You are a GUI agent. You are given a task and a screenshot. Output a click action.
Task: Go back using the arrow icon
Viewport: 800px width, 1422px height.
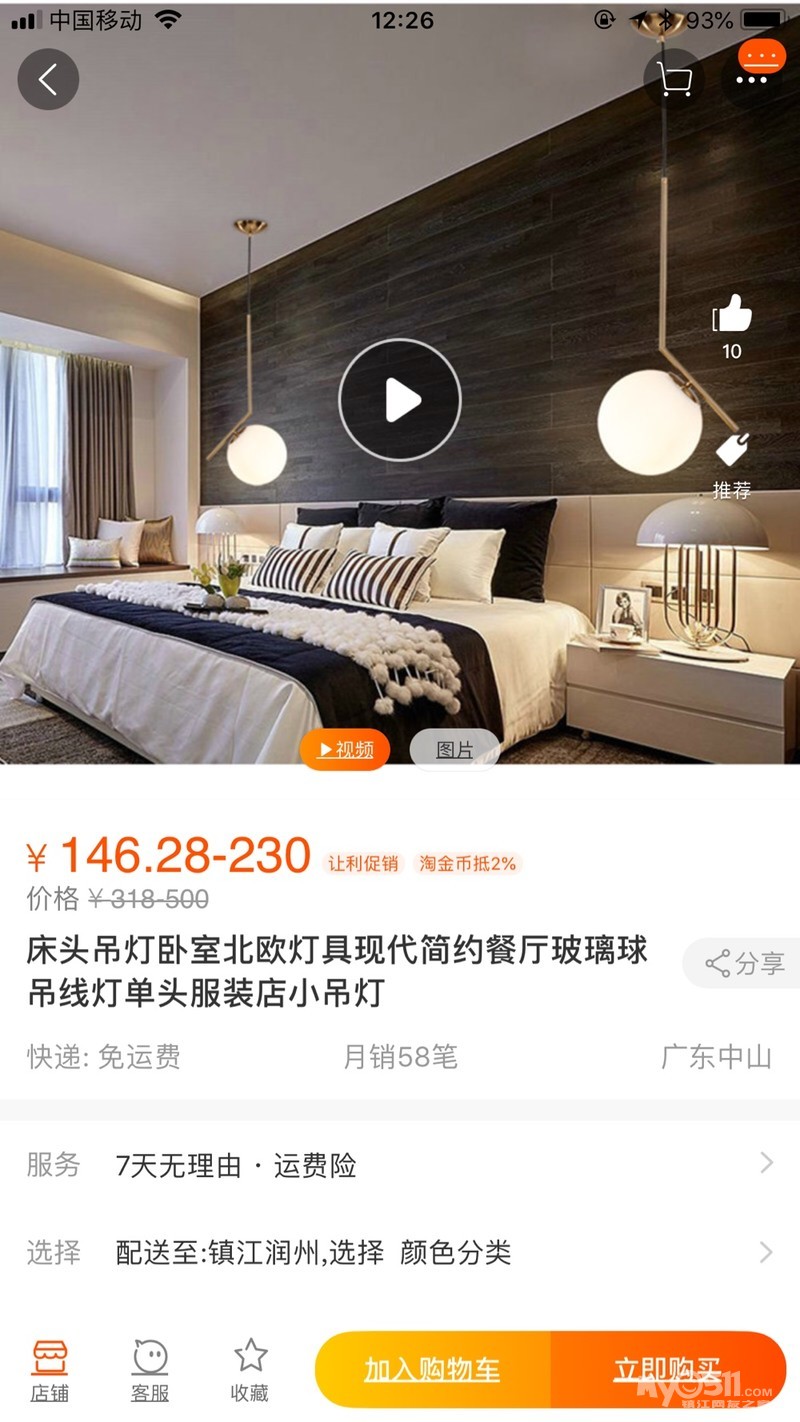[48, 79]
